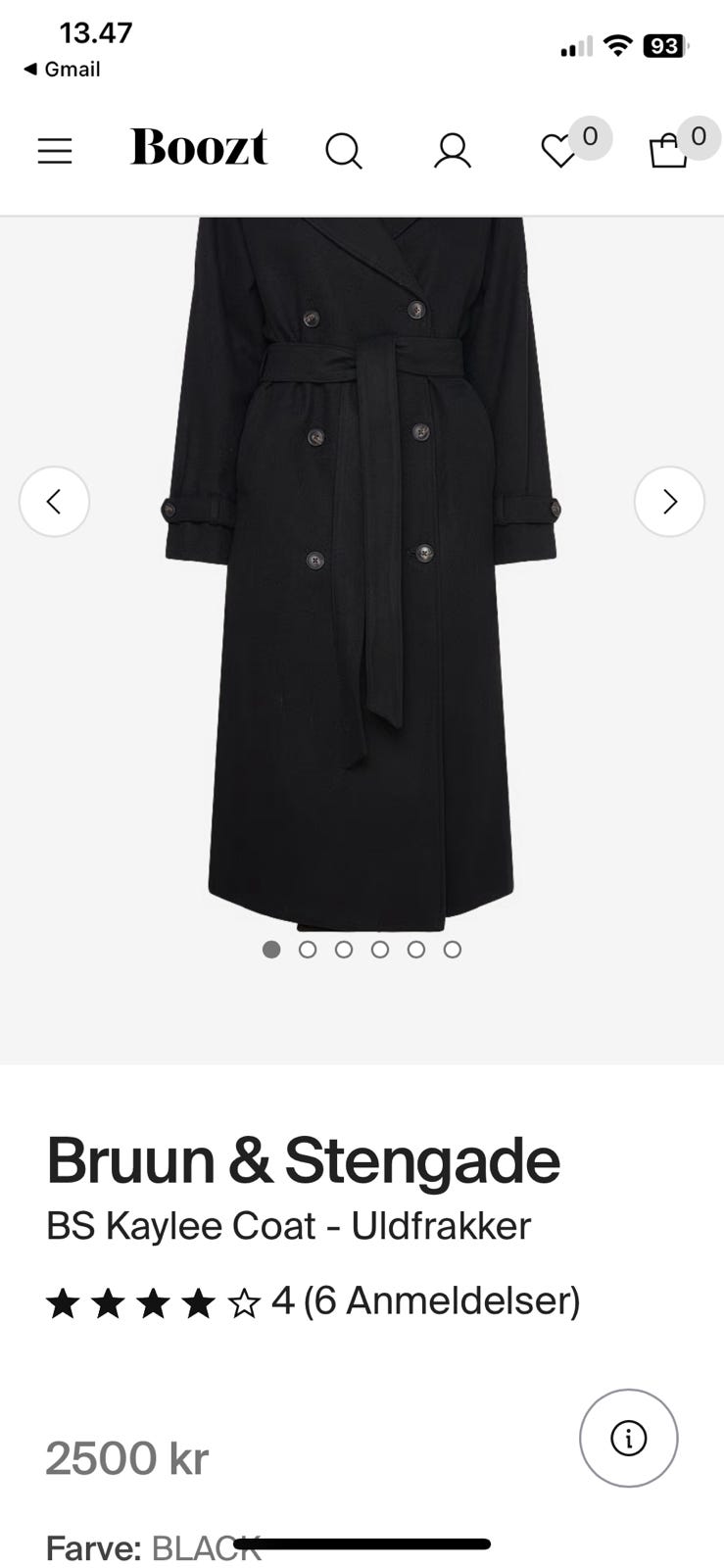The width and height of the screenshot is (724, 1568).
Task: Show the next product image
Action: (669, 502)
